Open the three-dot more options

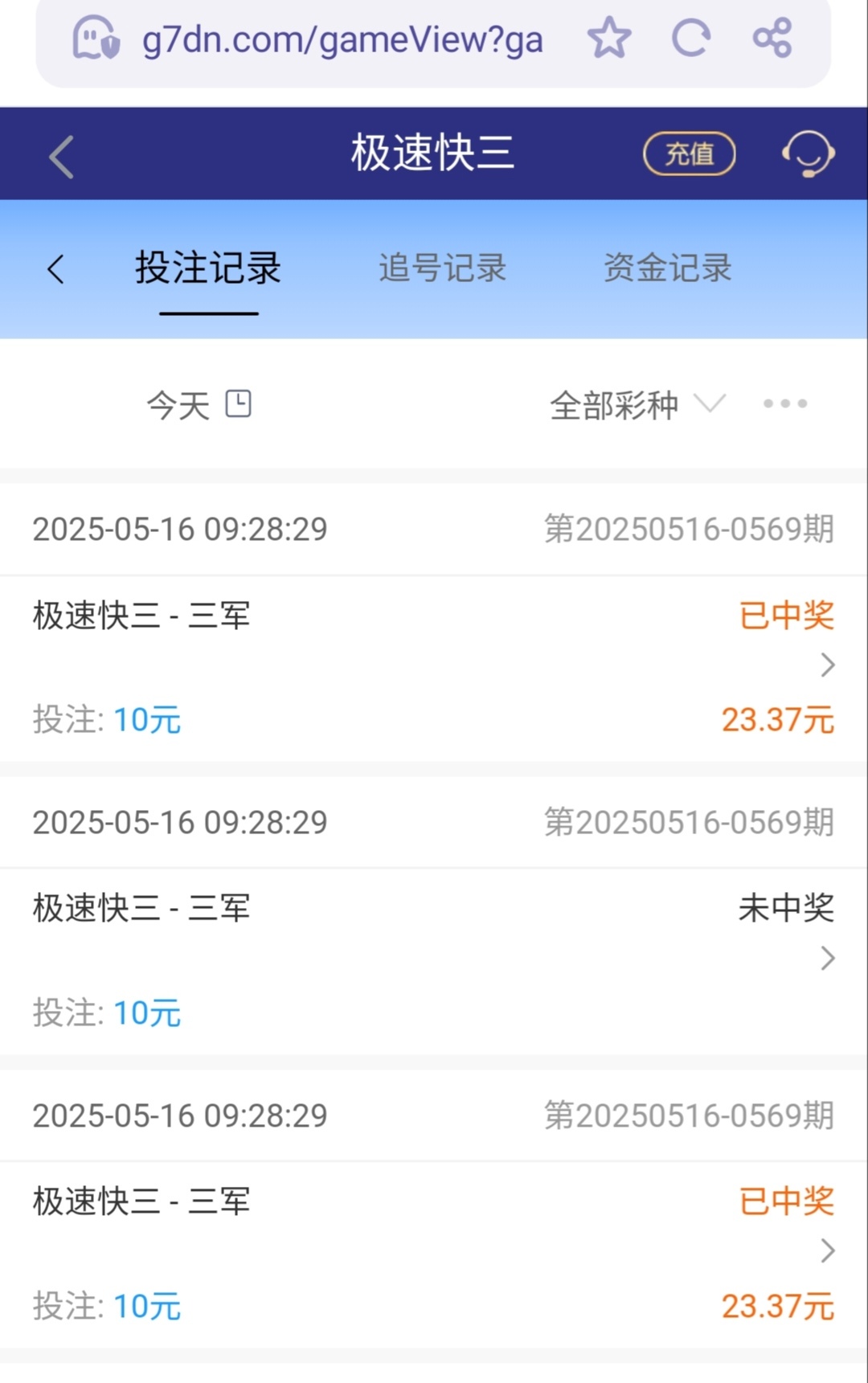784,403
